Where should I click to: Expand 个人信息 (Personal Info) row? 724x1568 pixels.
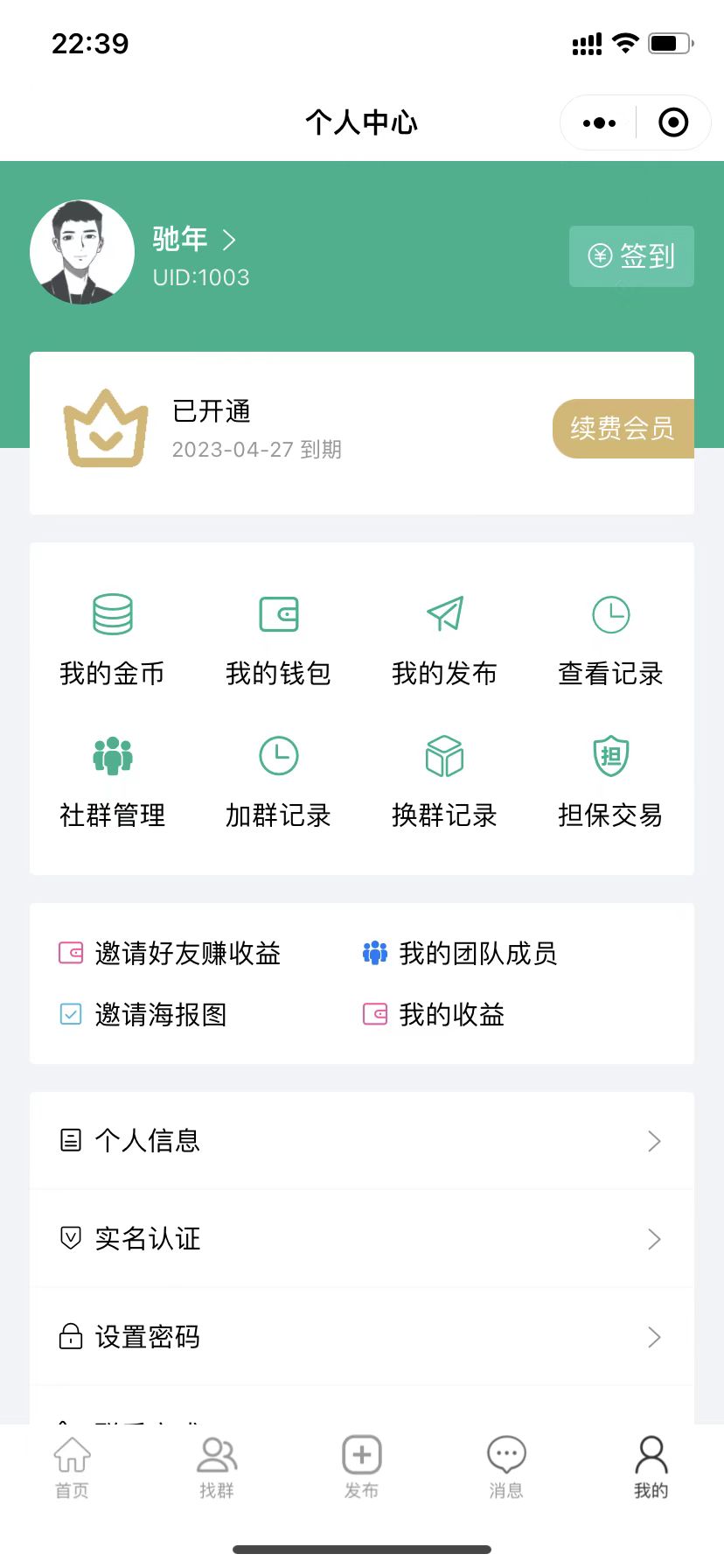[361, 1141]
